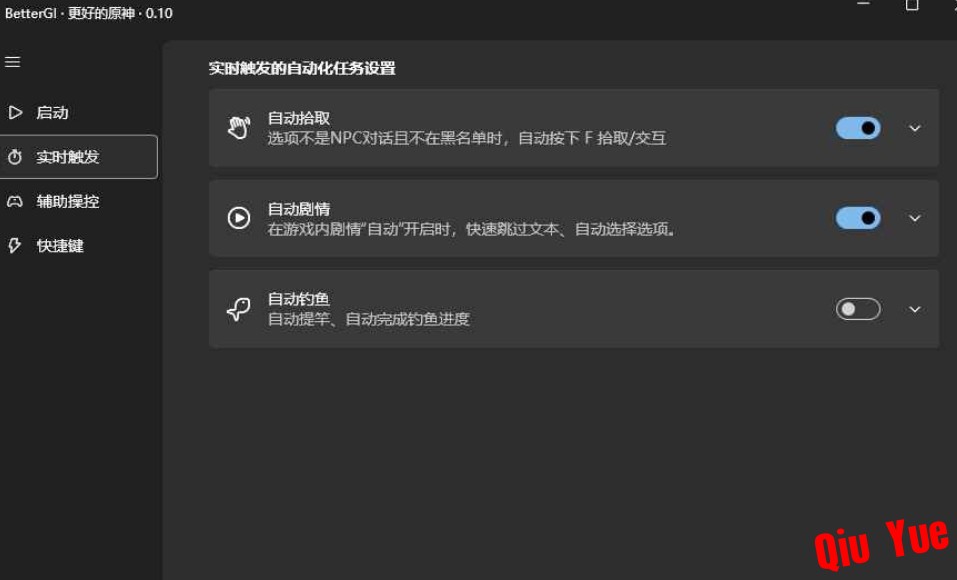The height and width of the screenshot is (580, 957).
Task: Go to the 辅助操控 section
Action: click(x=67, y=201)
